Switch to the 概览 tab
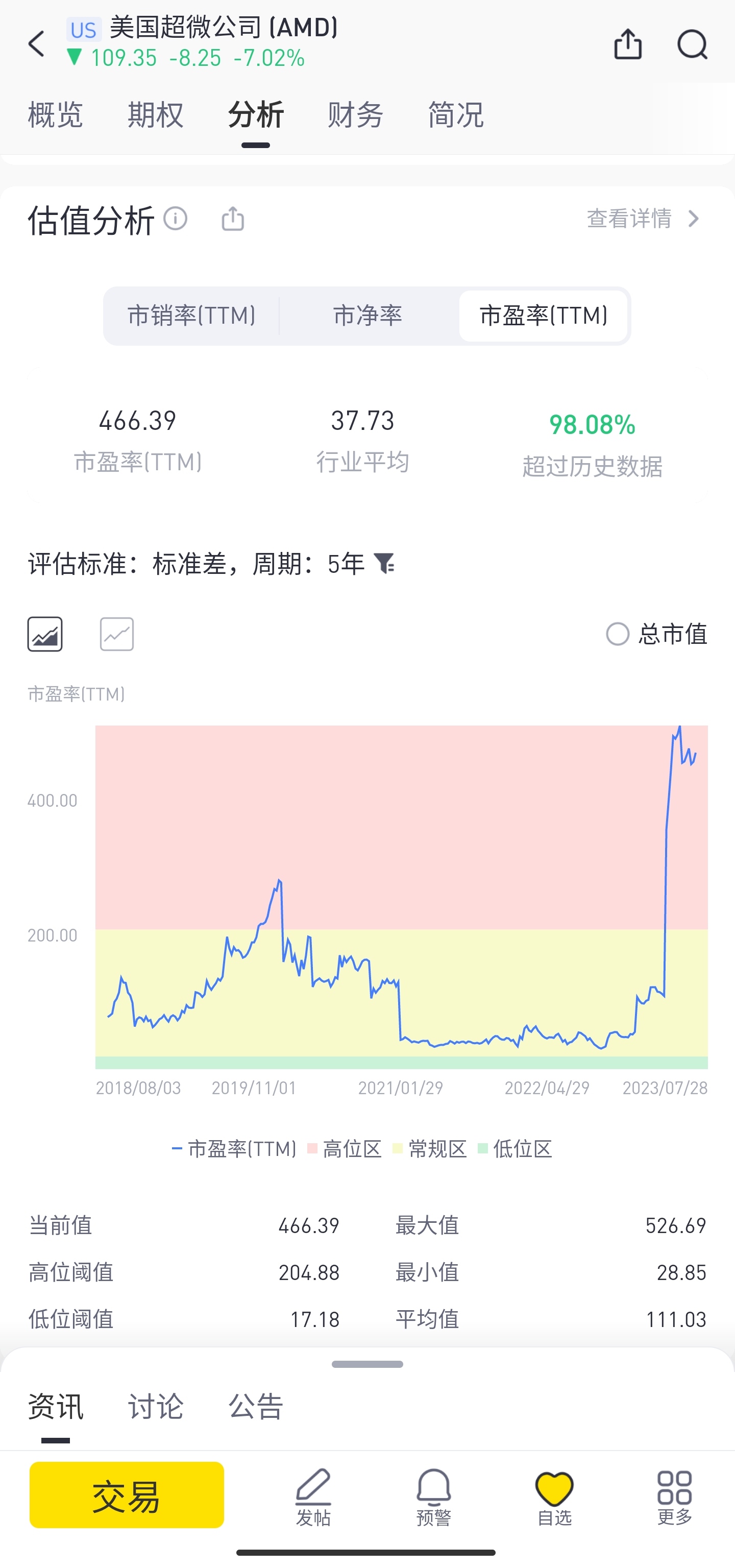 [55, 114]
